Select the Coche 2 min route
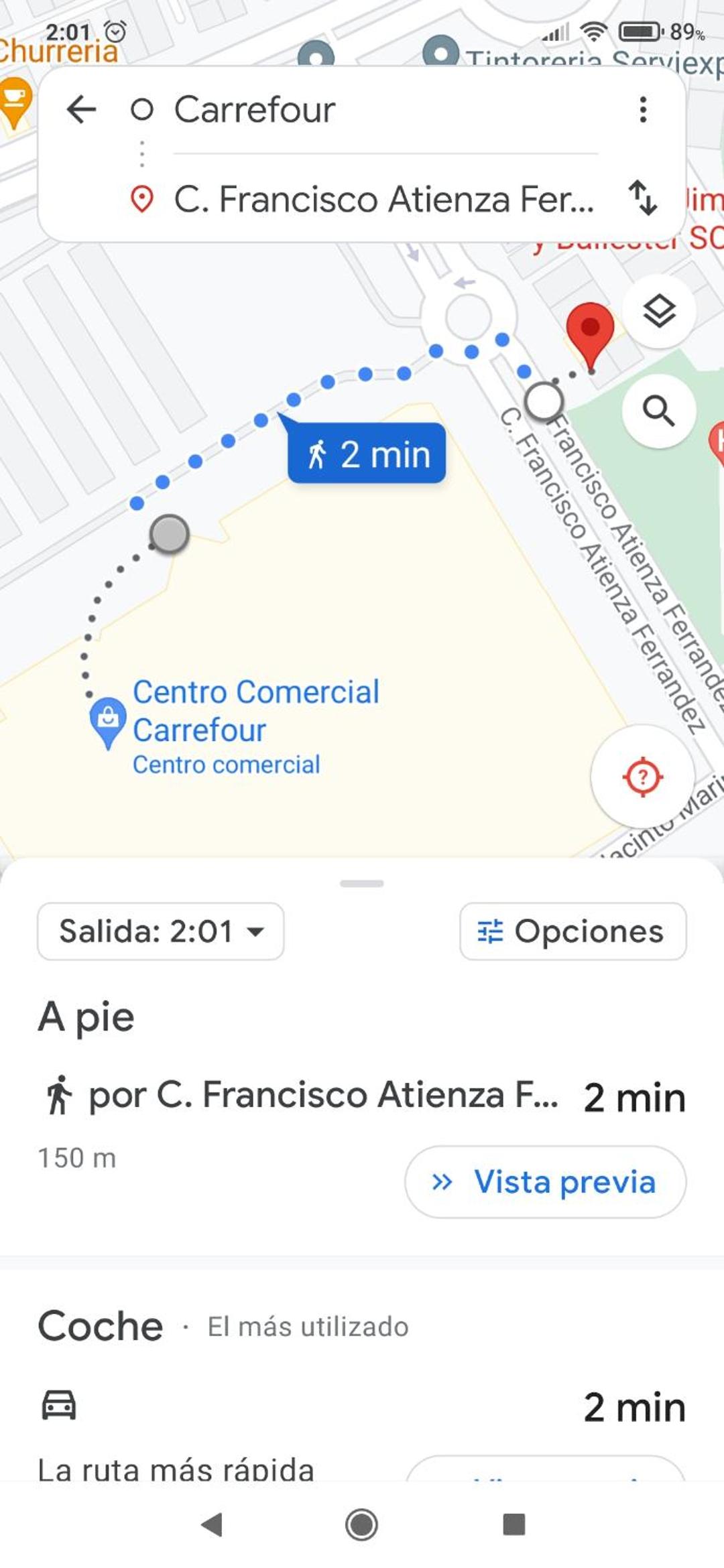Image resolution: width=724 pixels, height=1568 pixels. pos(362,1406)
